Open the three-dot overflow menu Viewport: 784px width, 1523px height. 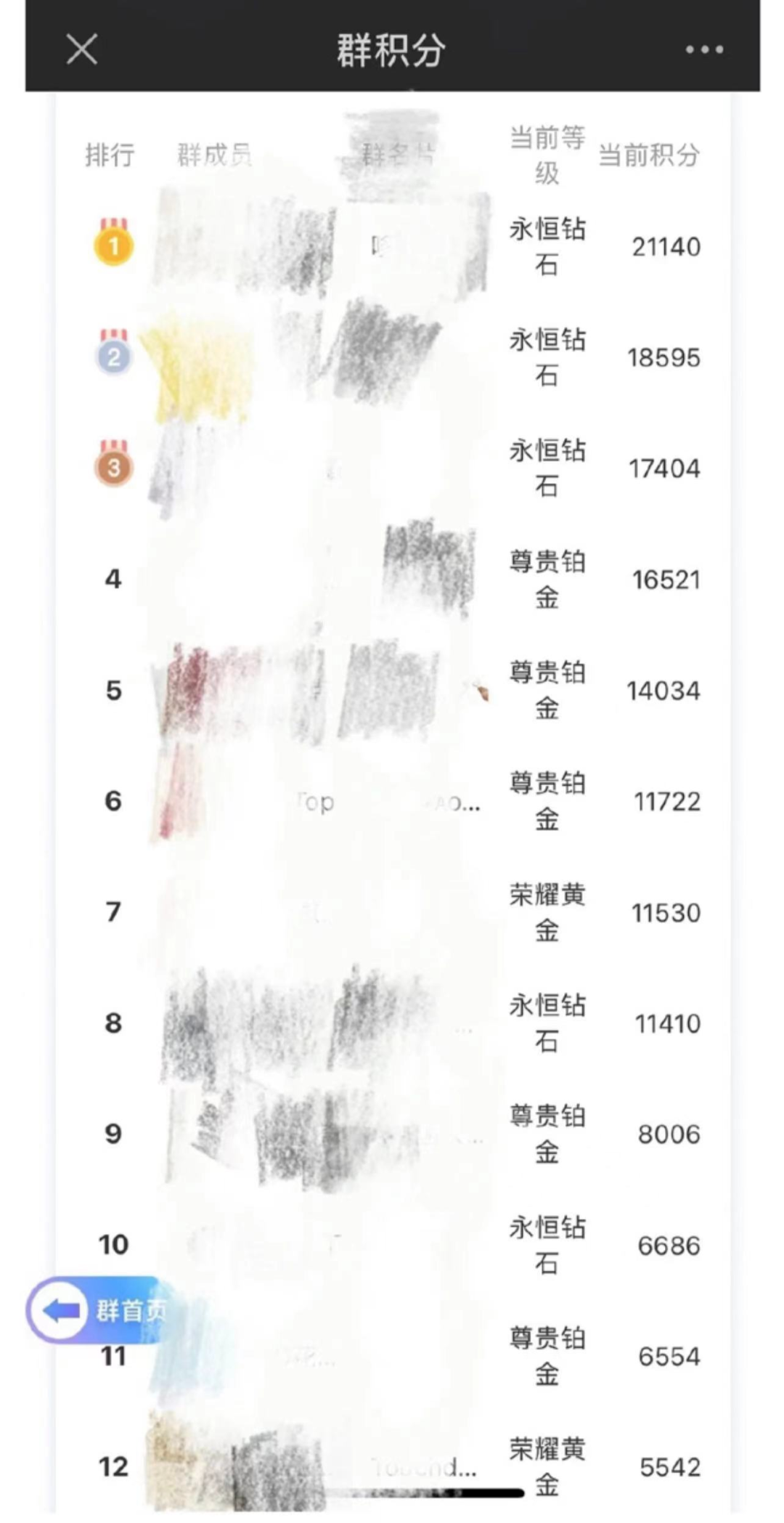point(703,49)
